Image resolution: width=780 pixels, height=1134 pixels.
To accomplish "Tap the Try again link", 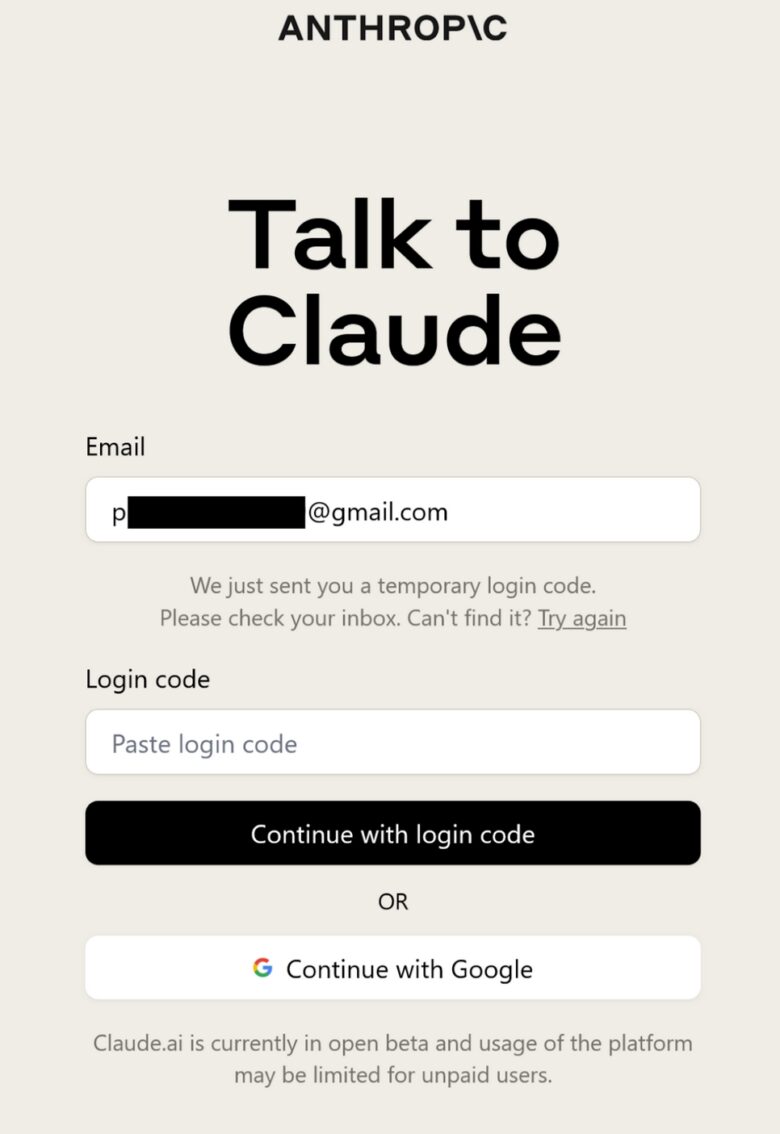I will pos(581,618).
